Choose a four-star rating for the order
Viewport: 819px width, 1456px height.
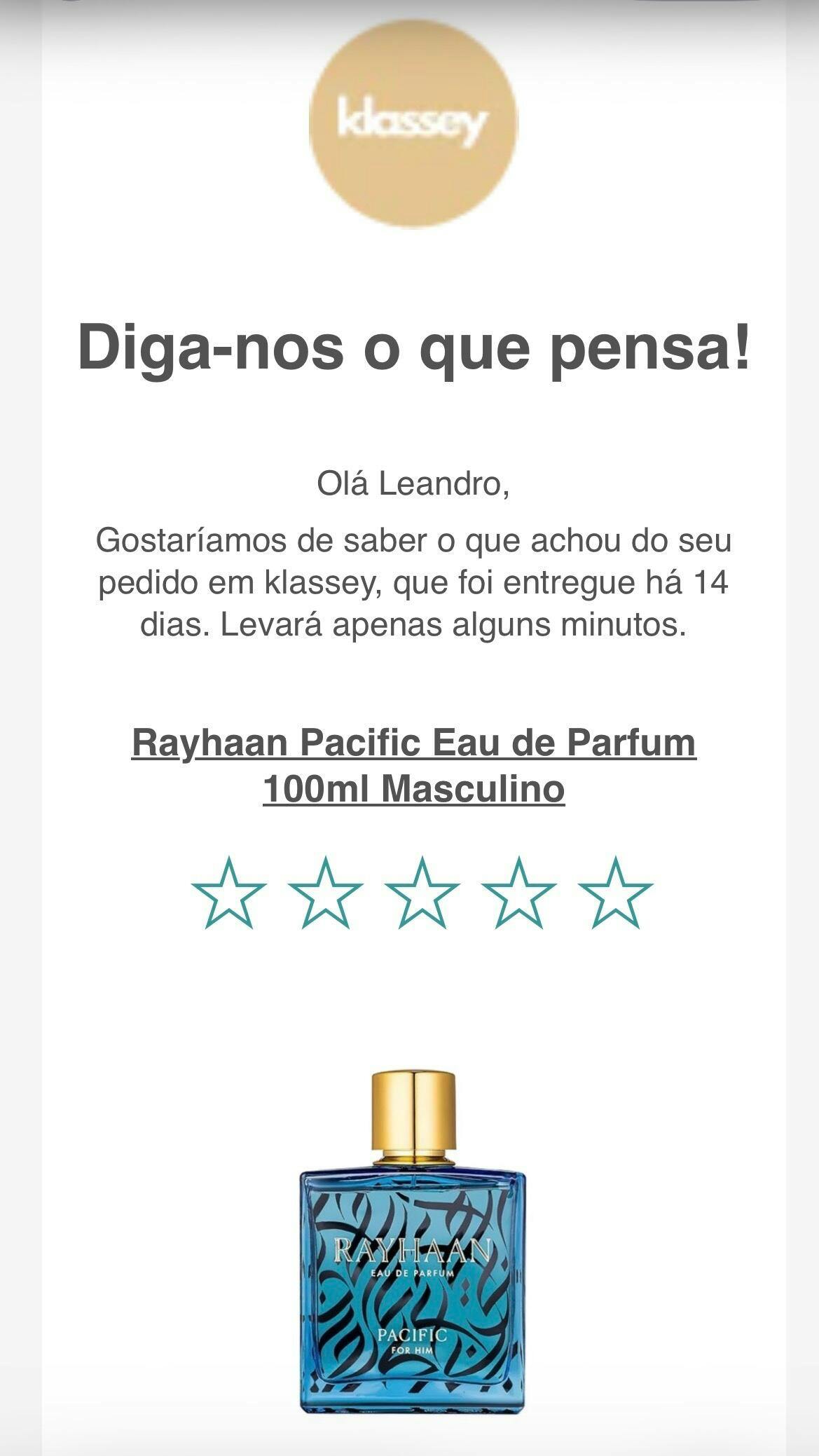518,895
